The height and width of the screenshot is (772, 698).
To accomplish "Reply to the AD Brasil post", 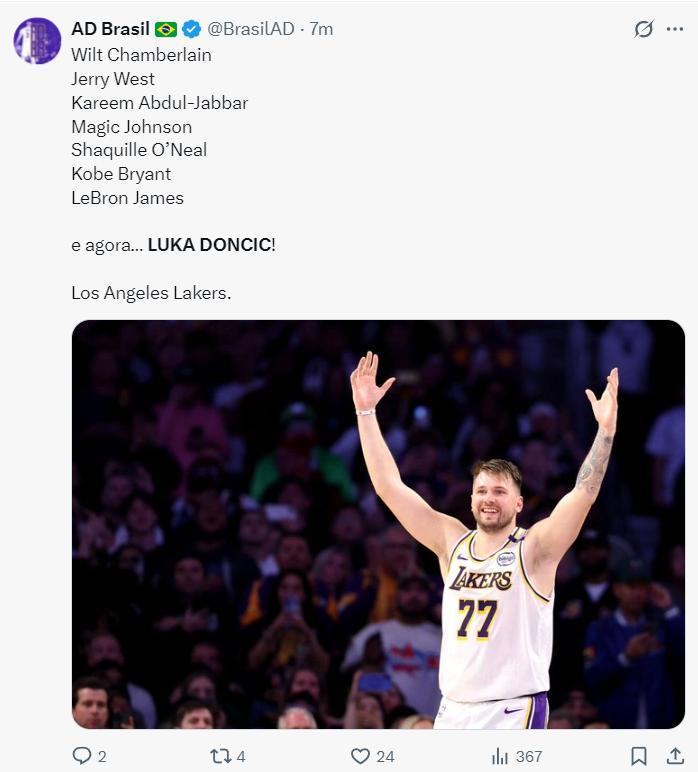I will (x=82, y=756).
